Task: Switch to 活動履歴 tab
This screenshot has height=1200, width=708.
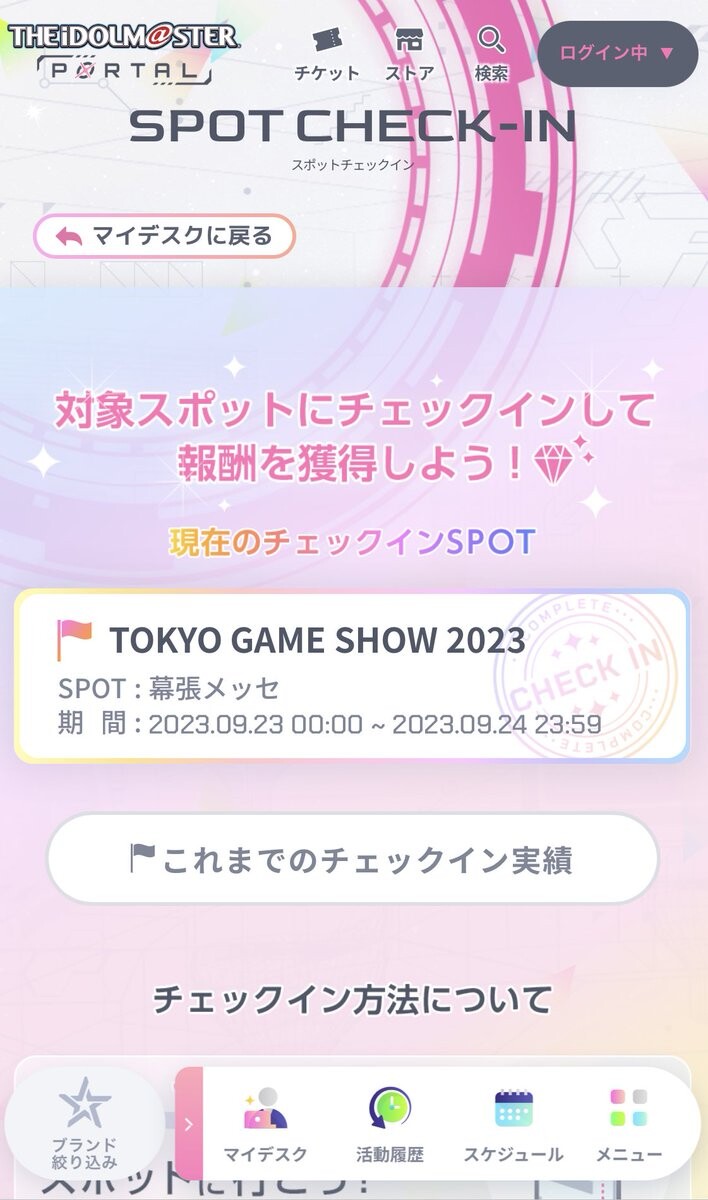Action: (x=390, y=1124)
